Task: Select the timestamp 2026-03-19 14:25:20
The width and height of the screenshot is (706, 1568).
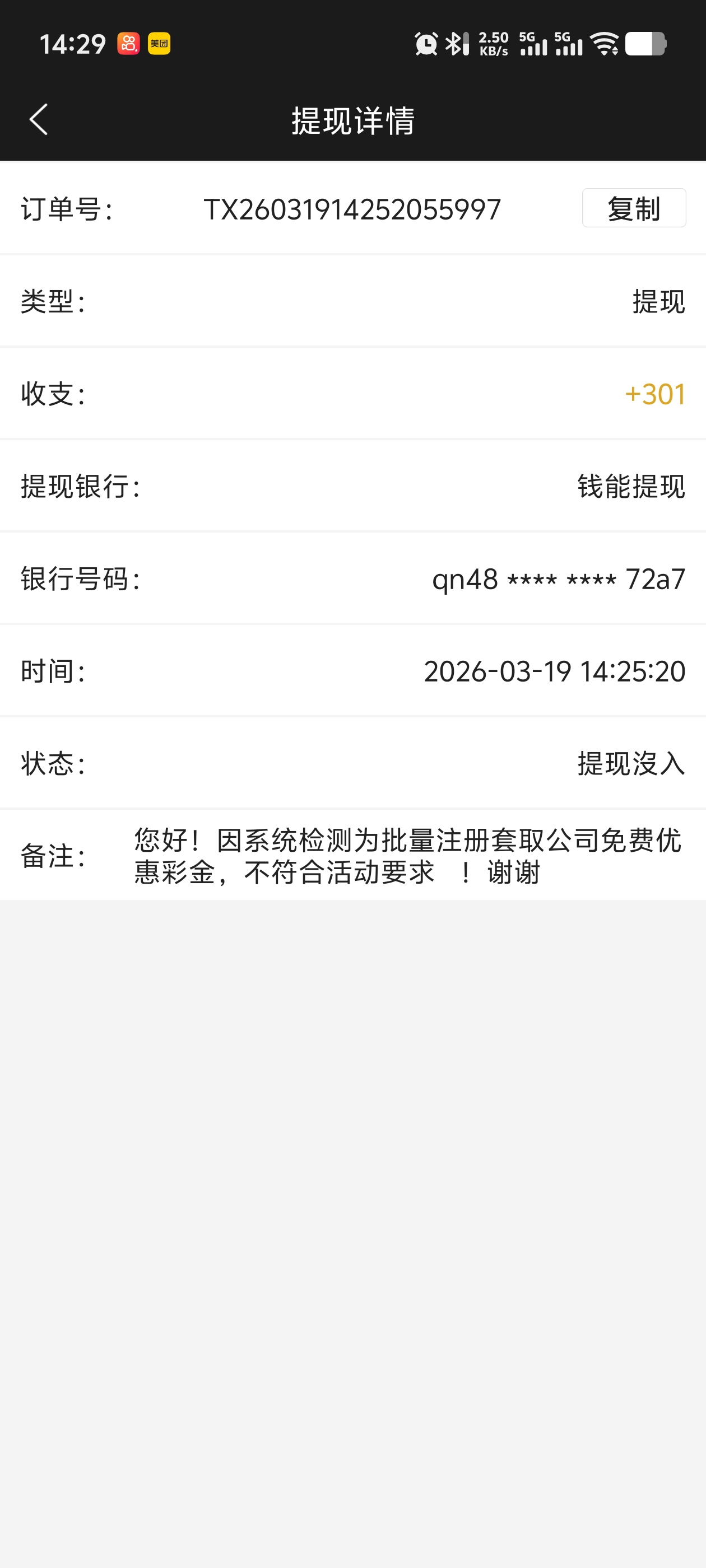Action: click(x=554, y=671)
